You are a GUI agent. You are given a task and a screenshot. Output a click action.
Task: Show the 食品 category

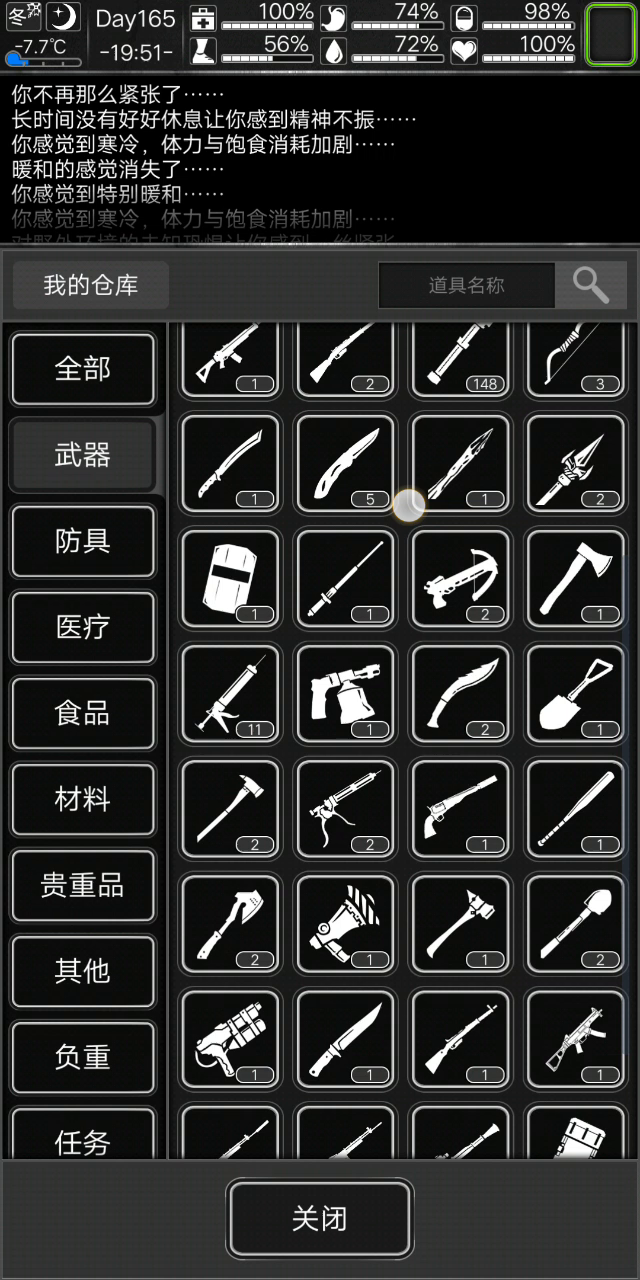[x=83, y=713]
